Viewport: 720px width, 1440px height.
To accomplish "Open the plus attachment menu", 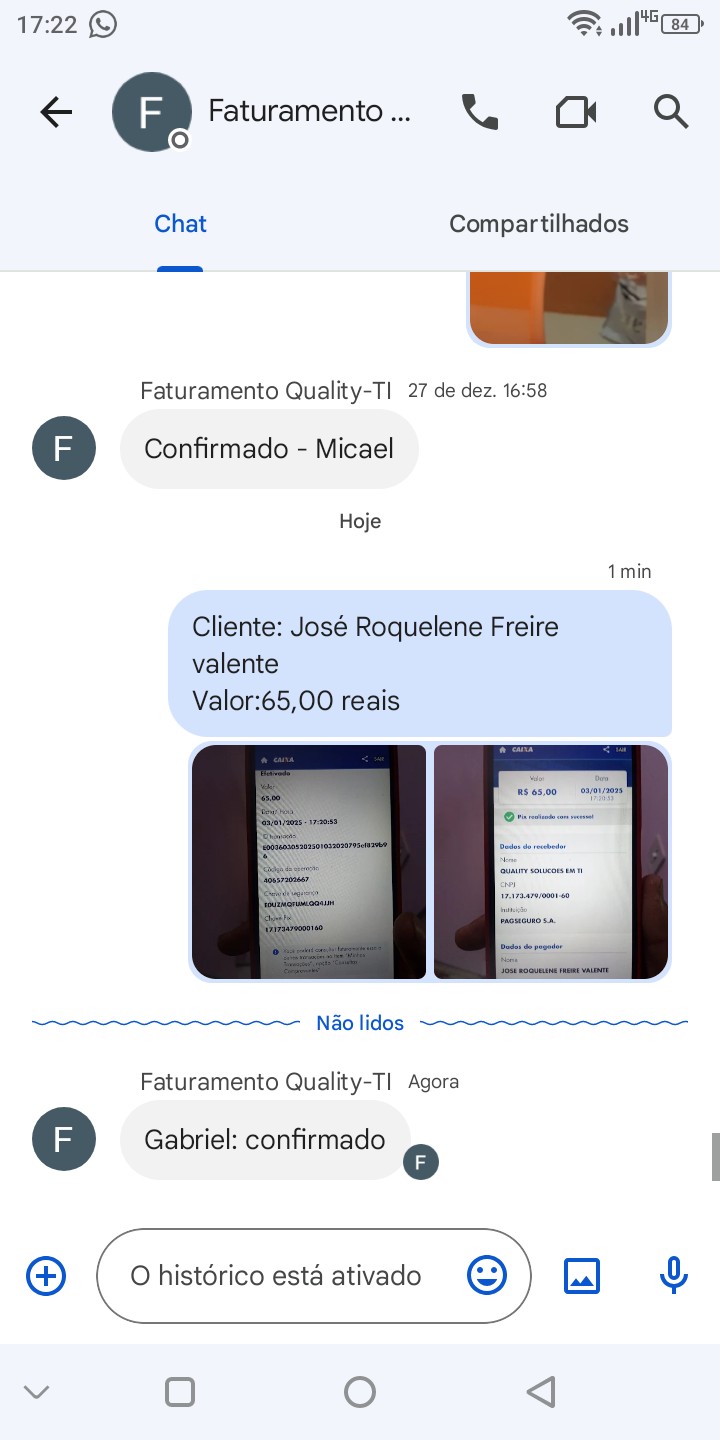I will 46,1276.
